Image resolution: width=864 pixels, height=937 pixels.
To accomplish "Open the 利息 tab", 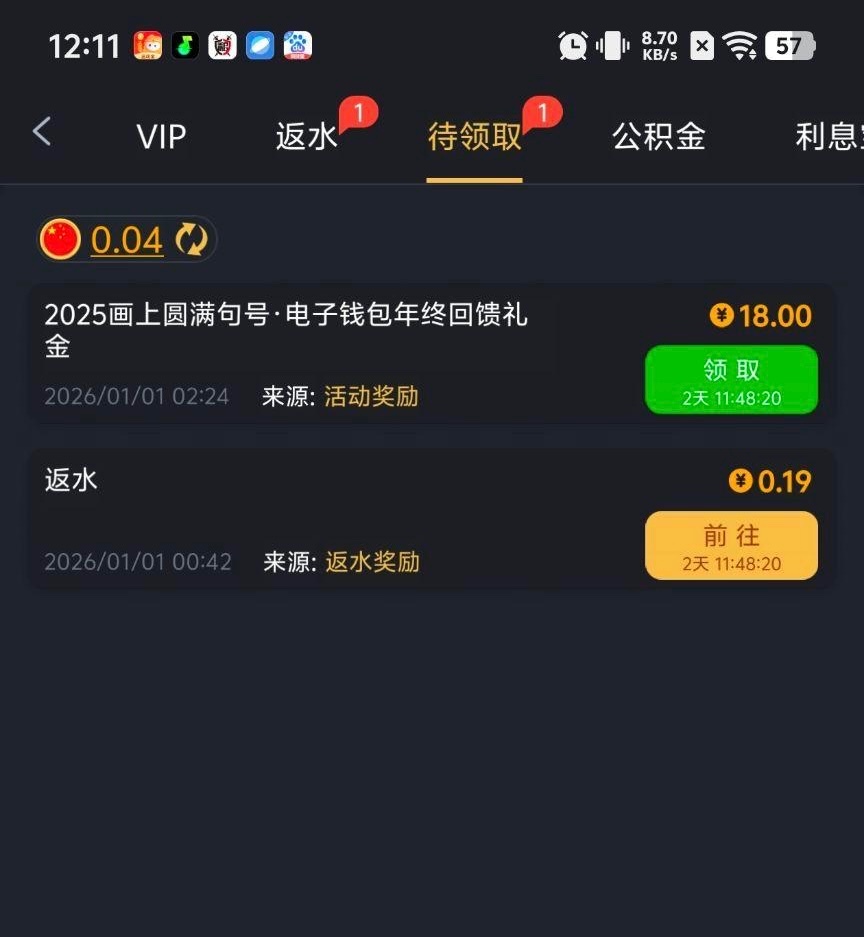I will (828, 137).
